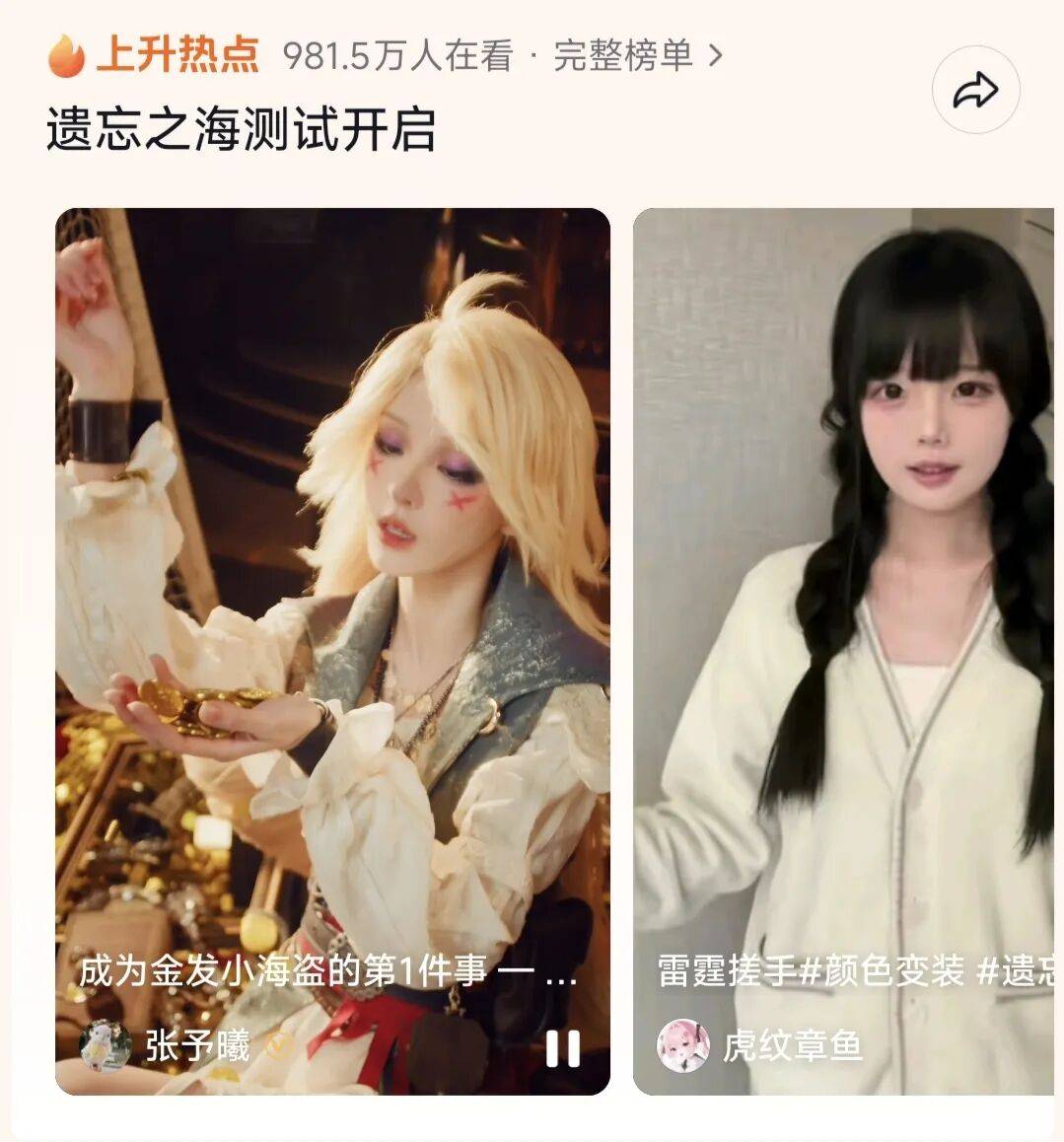View 虎纹章鱼's profile
The image size is (1064, 1142).
coord(792,1045)
